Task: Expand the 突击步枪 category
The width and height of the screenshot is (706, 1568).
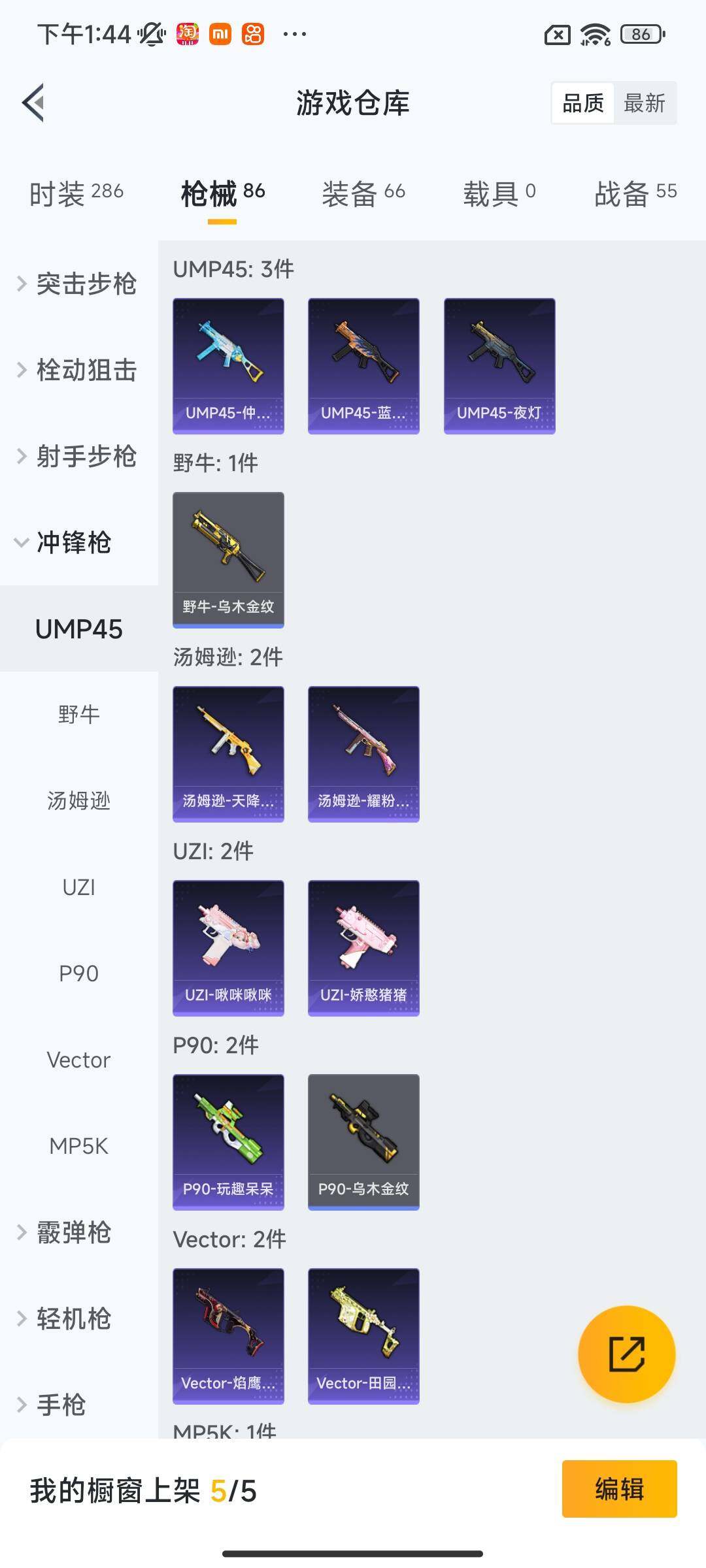Action: (x=78, y=284)
